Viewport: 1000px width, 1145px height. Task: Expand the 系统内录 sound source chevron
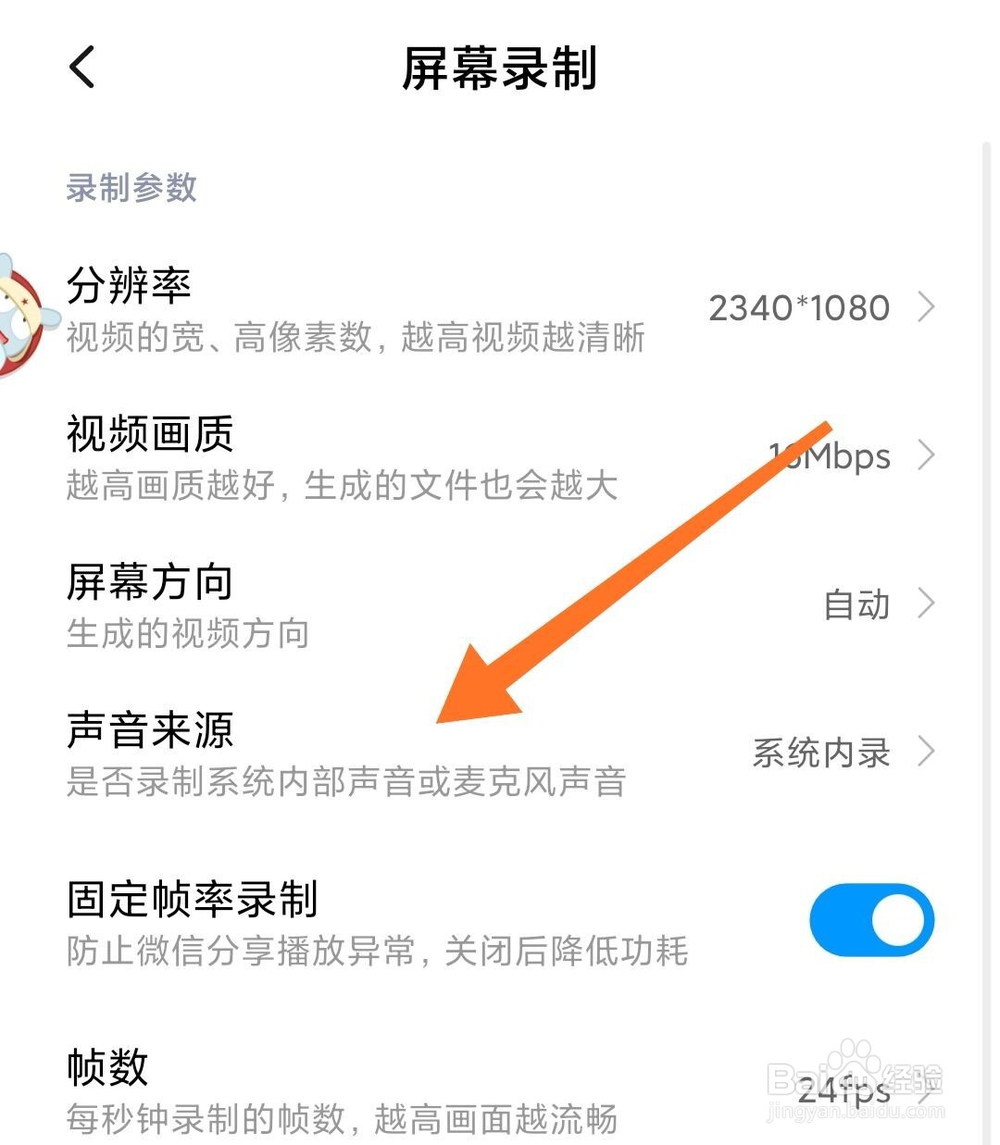(927, 752)
